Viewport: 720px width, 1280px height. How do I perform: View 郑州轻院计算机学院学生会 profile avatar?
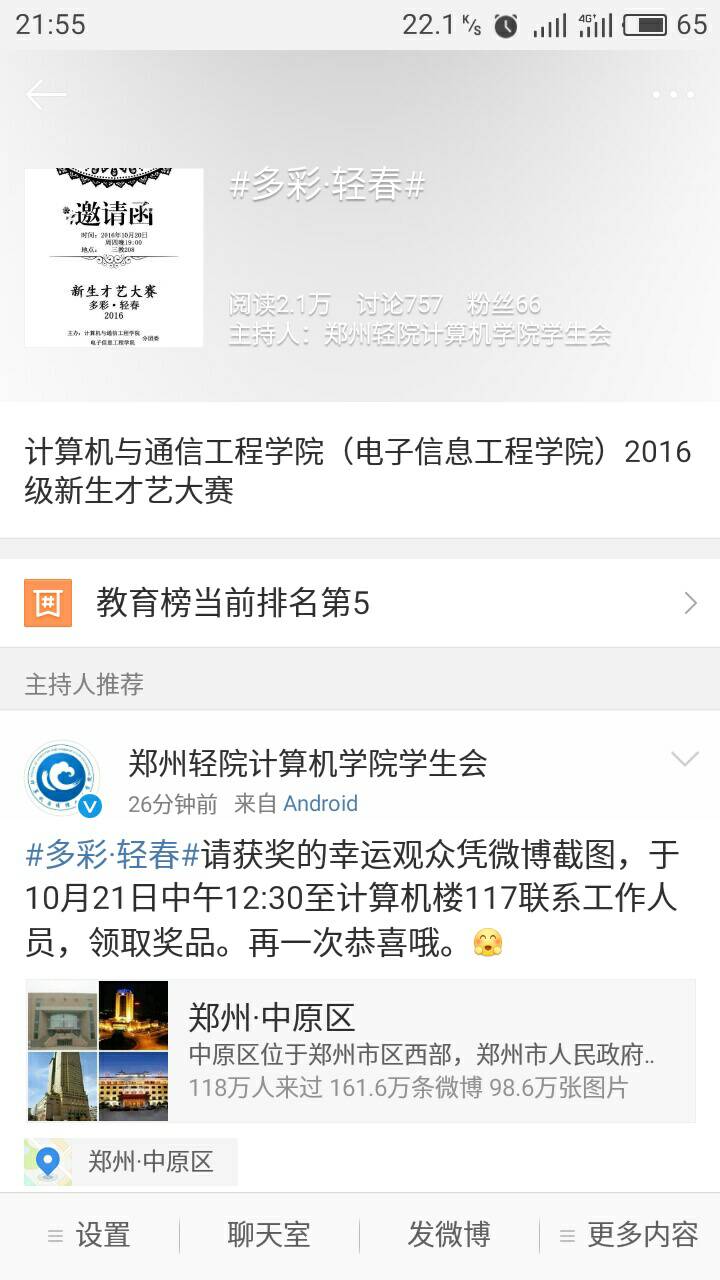[x=62, y=779]
